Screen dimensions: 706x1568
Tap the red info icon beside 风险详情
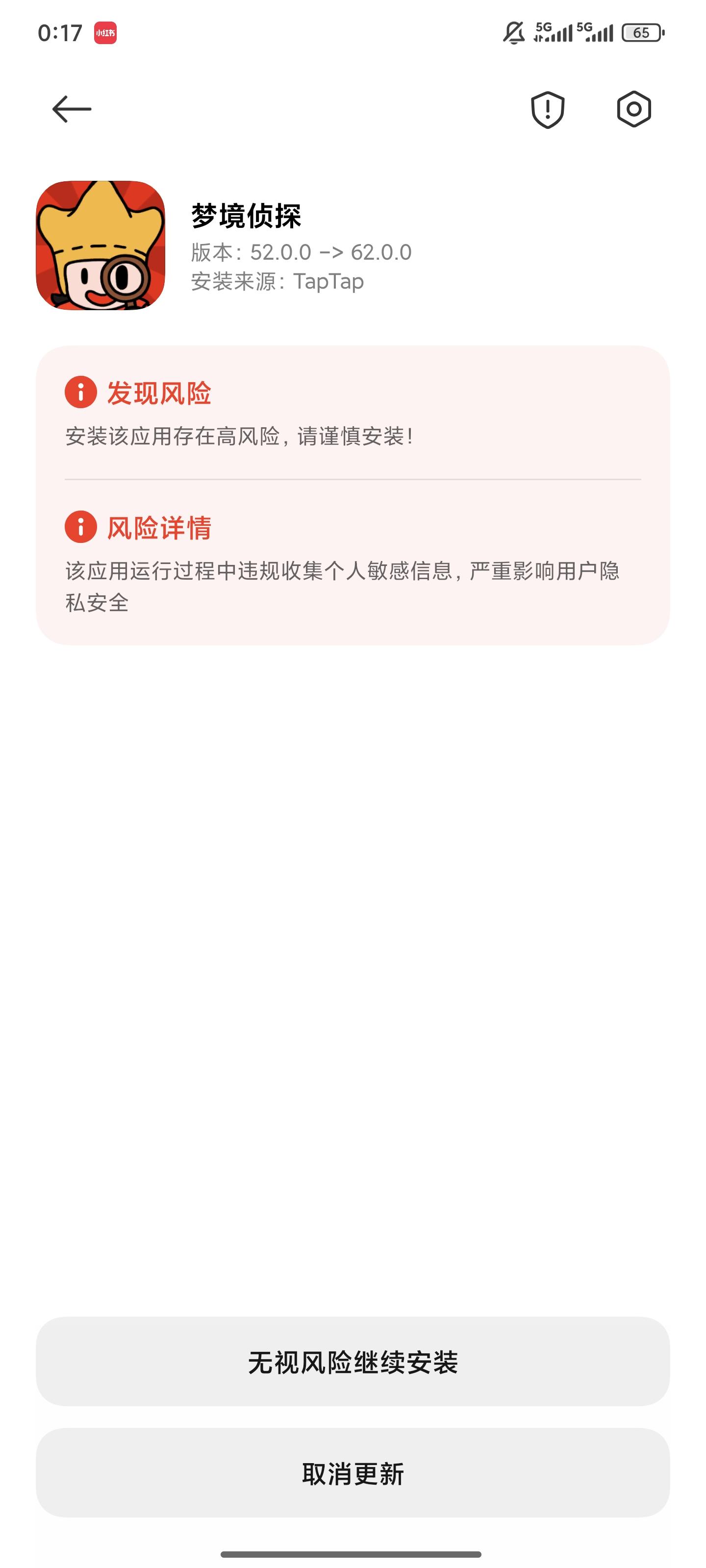(x=81, y=527)
